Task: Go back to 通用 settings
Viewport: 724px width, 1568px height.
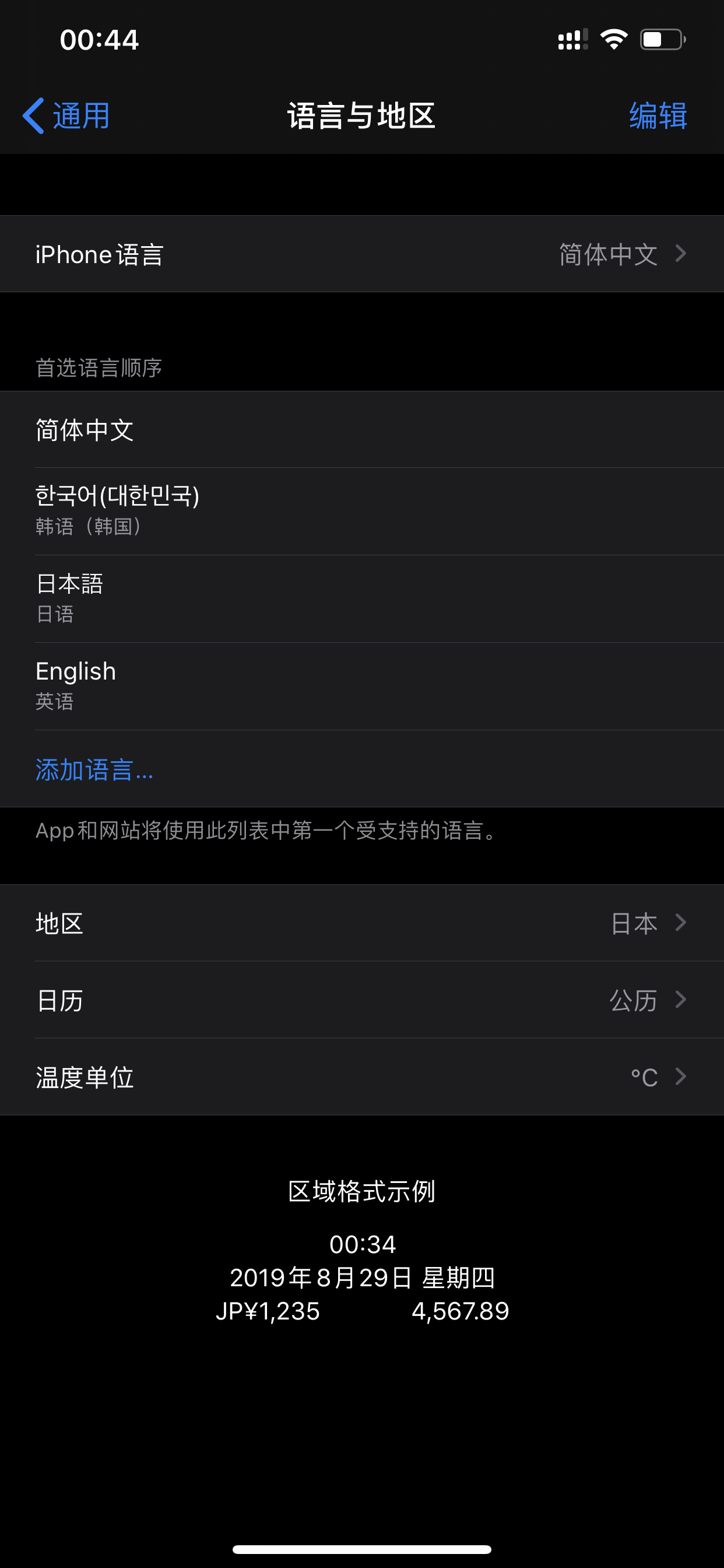Action: [66, 116]
